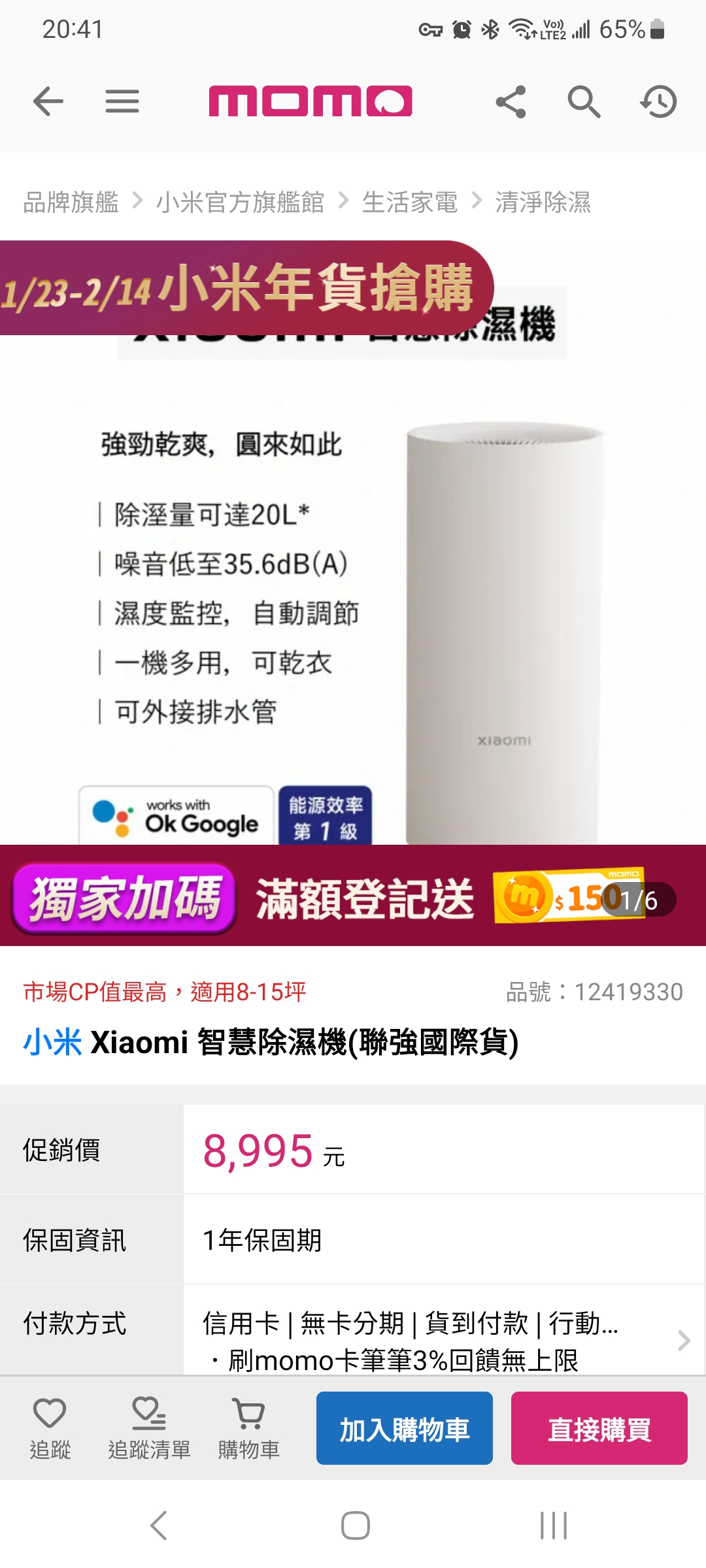Share this product

[x=511, y=102]
